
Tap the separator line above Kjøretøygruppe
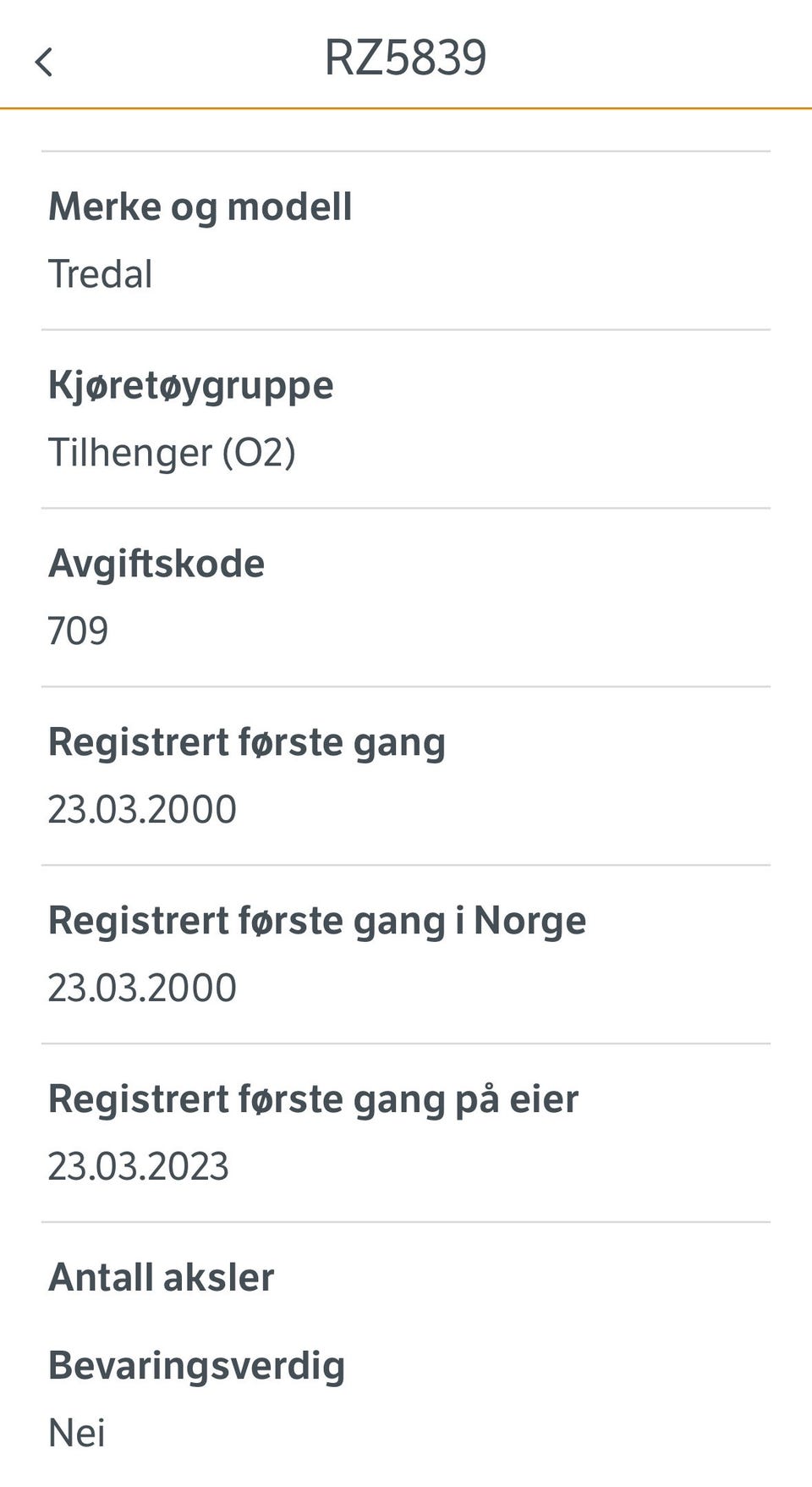(x=406, y=328)
